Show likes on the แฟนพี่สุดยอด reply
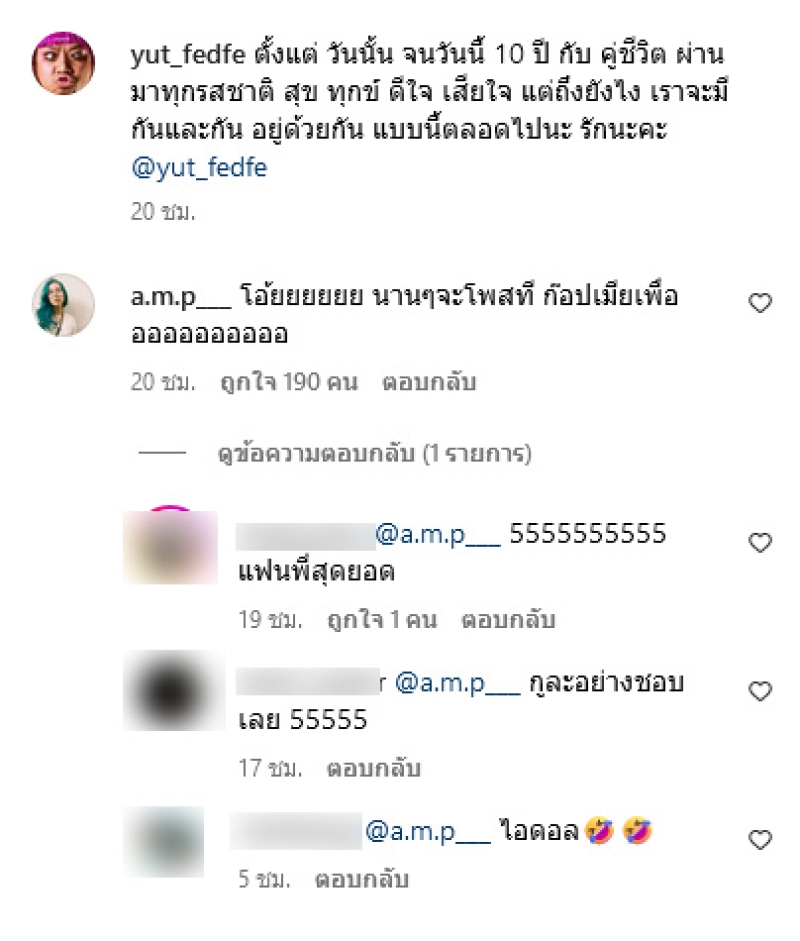Image resolution: width=800 pixels, height=941 pixels. pyautogui.click(x=382, y=619)
